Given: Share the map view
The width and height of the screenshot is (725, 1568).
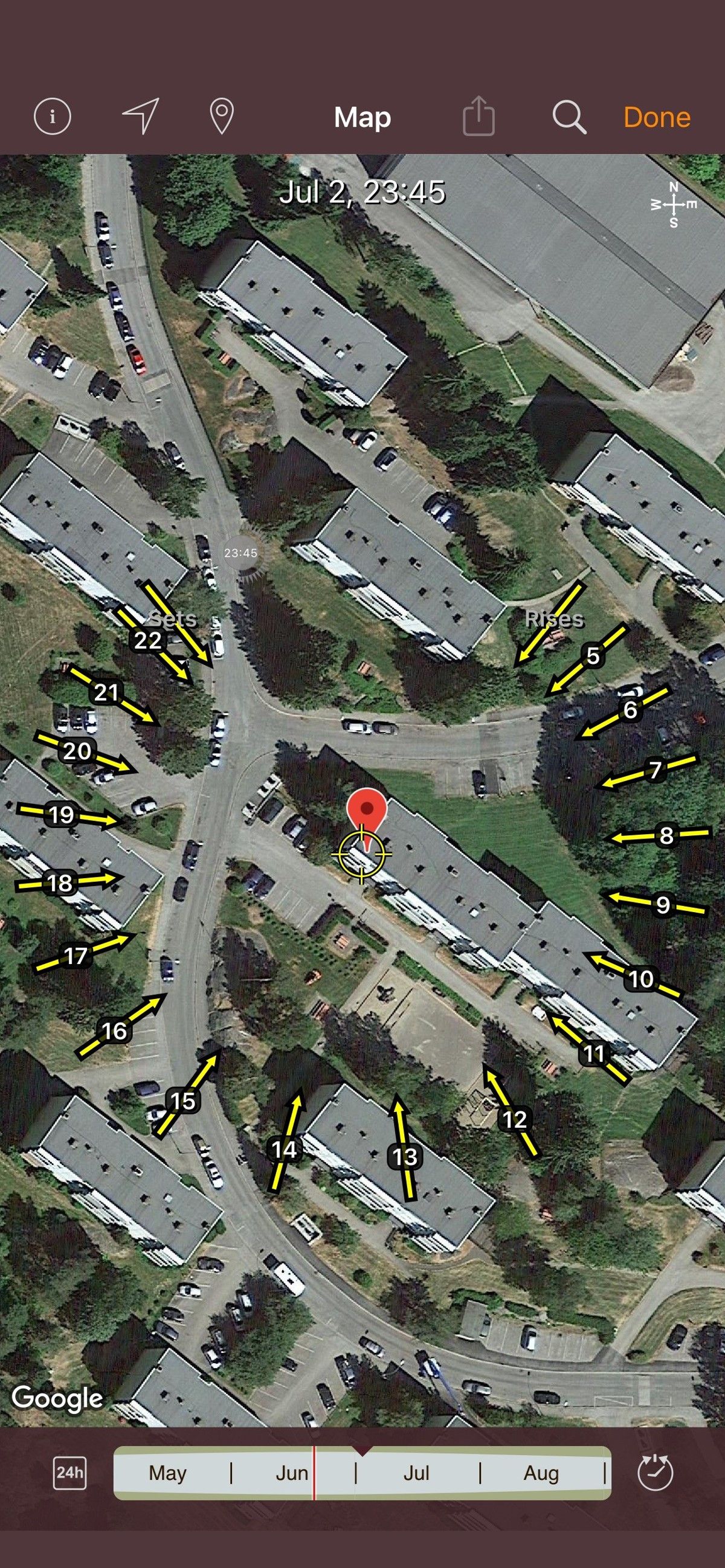Looking at the screenshot, I should (478, 115).
